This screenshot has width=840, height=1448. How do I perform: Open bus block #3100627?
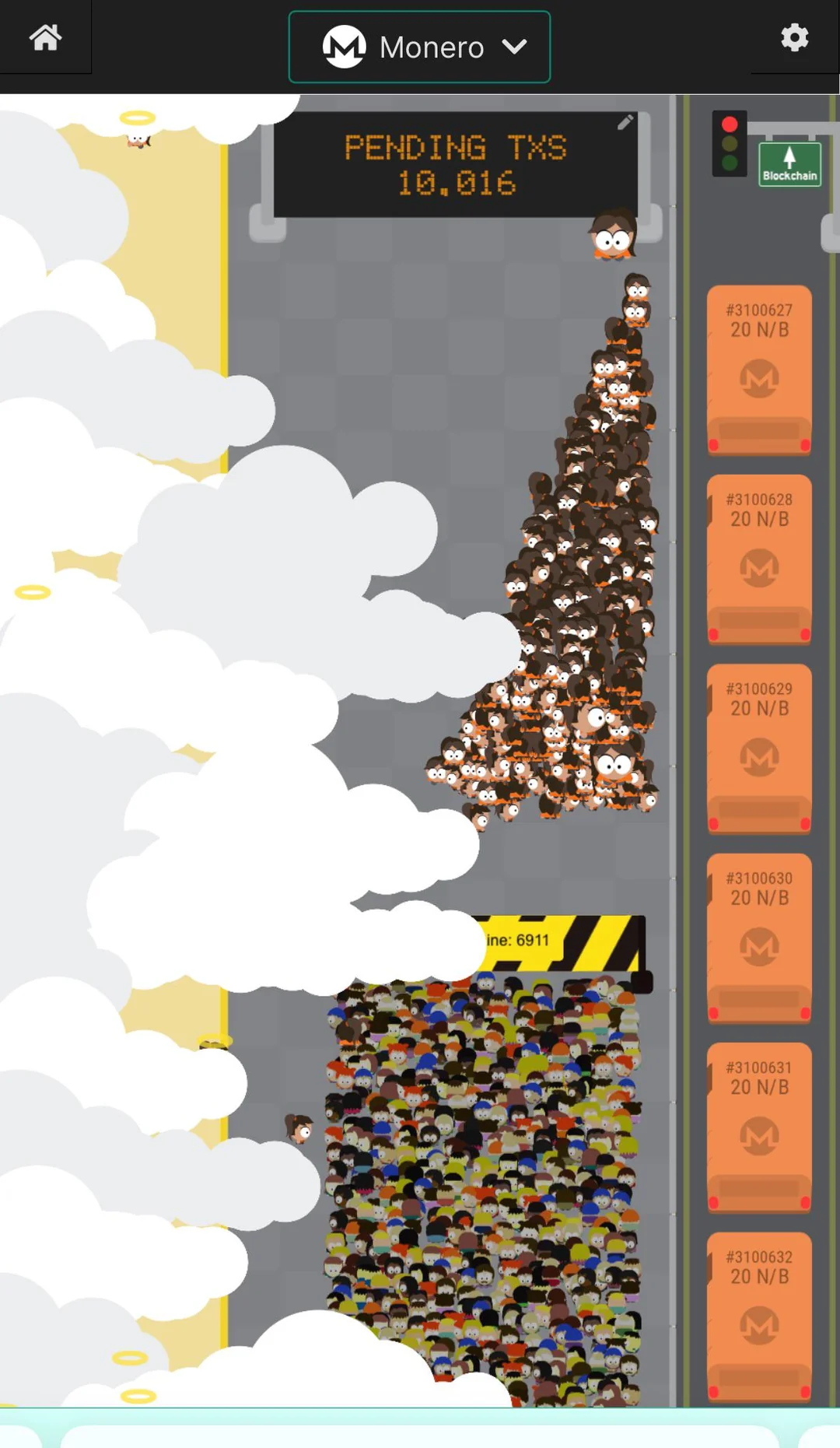759,370
